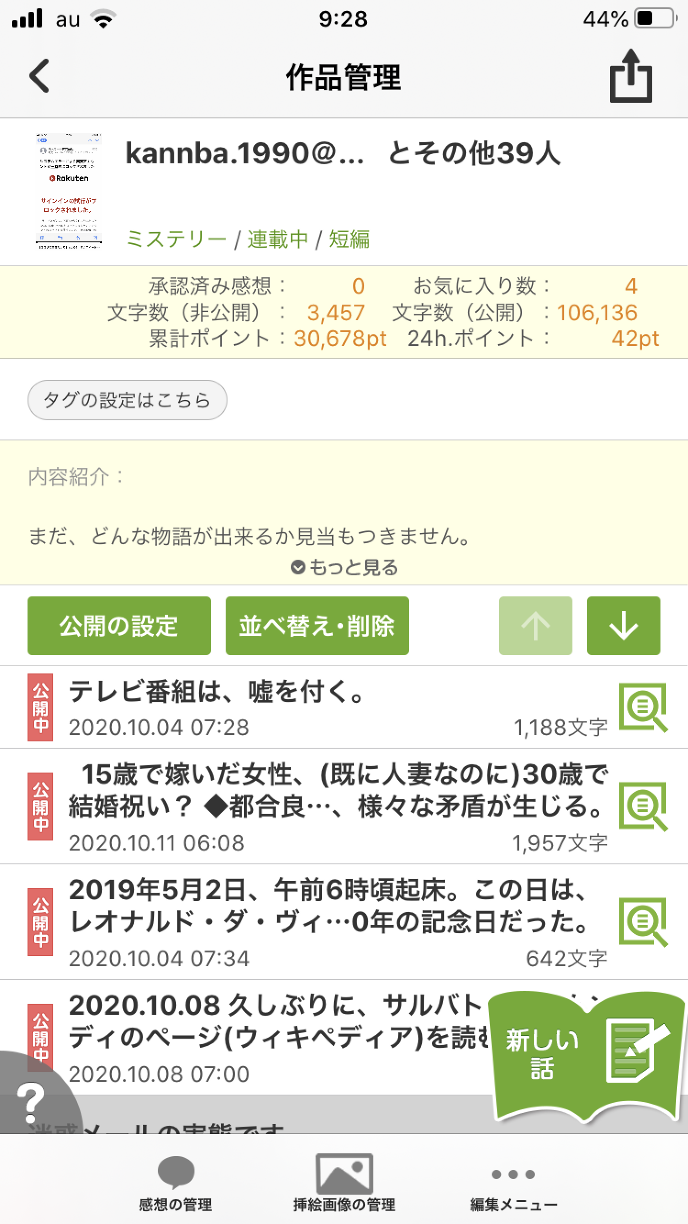Open 編集メニュー
688x1224 pixels.
[513, 1183]
